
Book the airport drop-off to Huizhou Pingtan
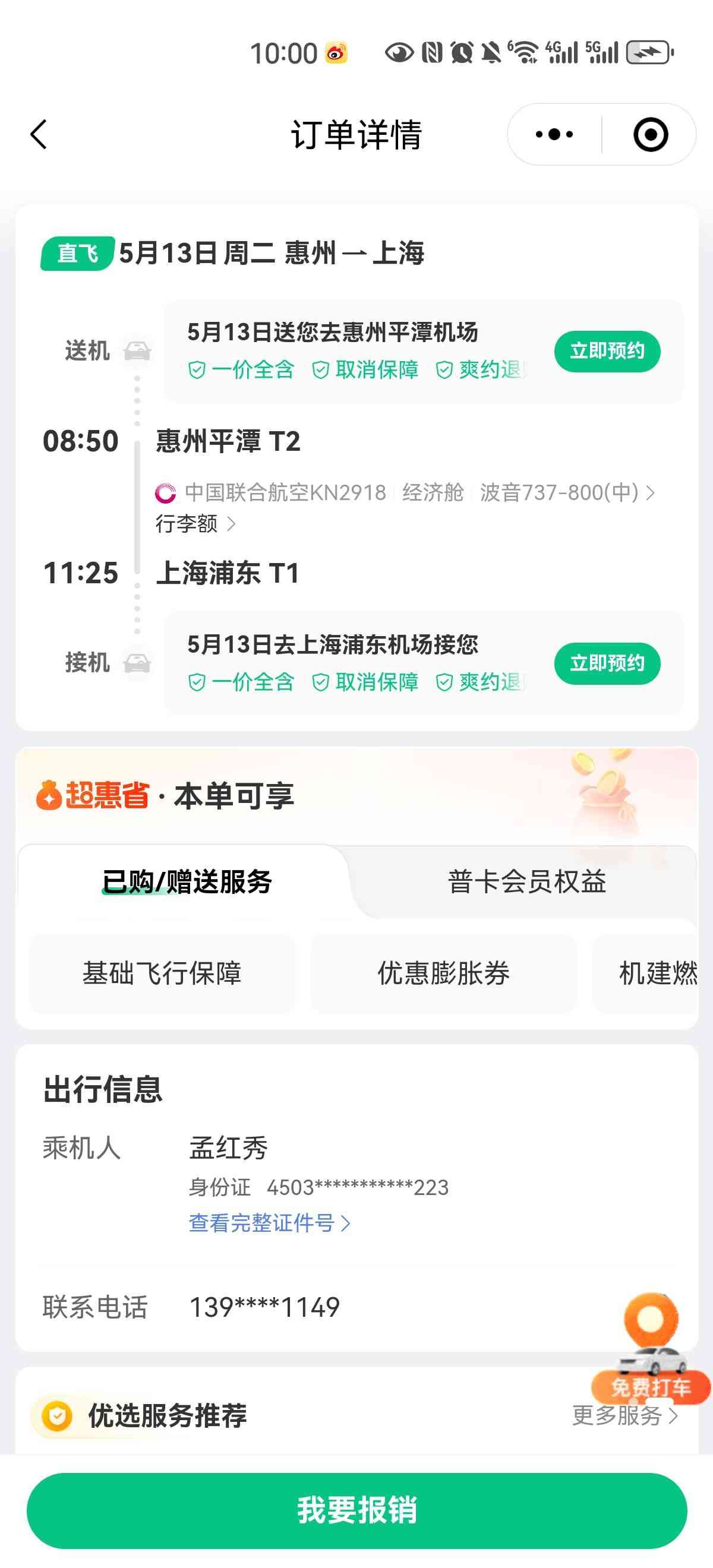point(607,351)
